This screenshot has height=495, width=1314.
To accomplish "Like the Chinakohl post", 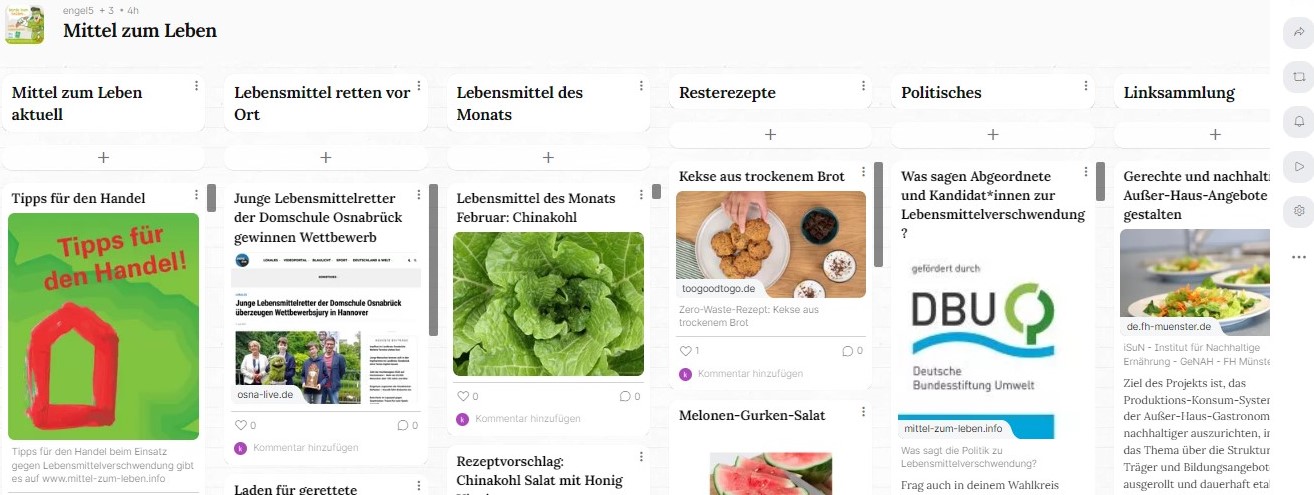I will click(x=461, y=397).
